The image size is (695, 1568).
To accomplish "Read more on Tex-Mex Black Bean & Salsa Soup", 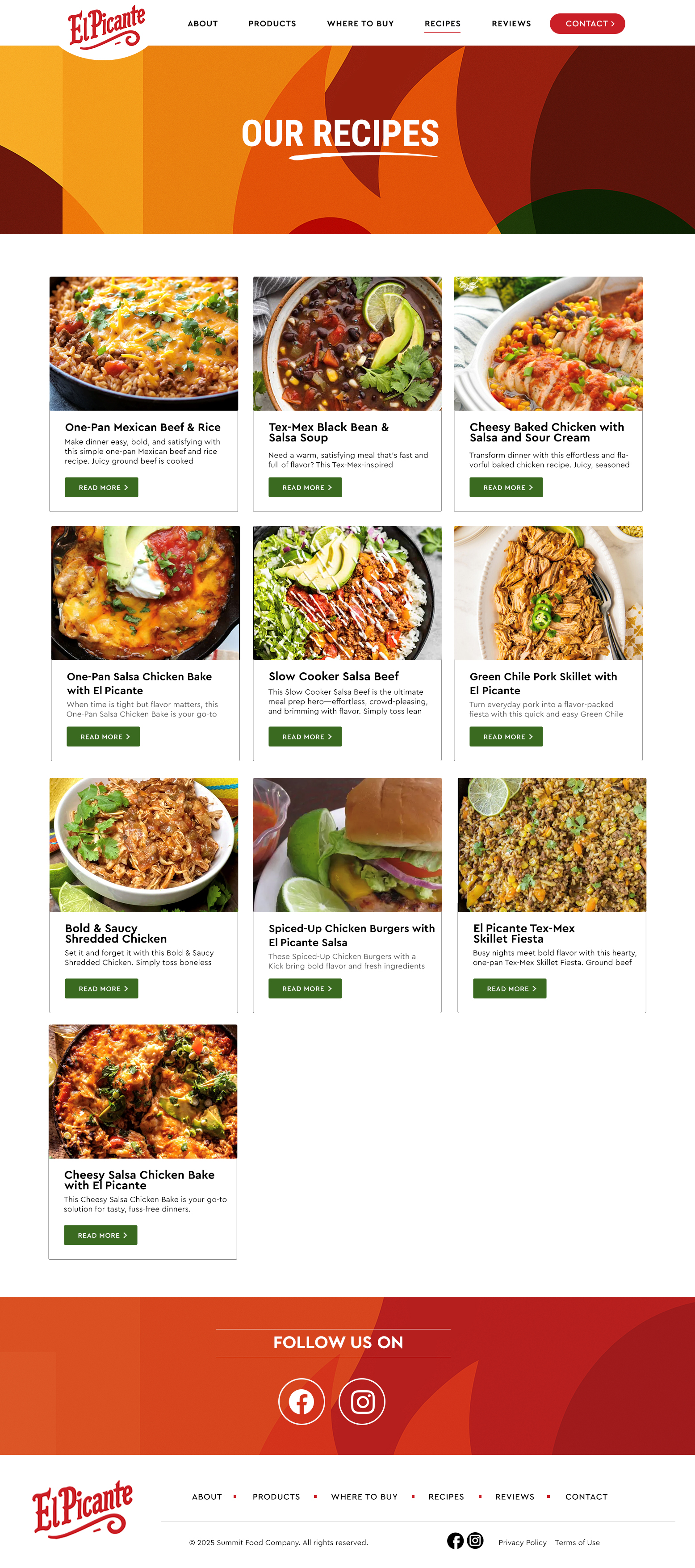I will click(x=305, y=487).
